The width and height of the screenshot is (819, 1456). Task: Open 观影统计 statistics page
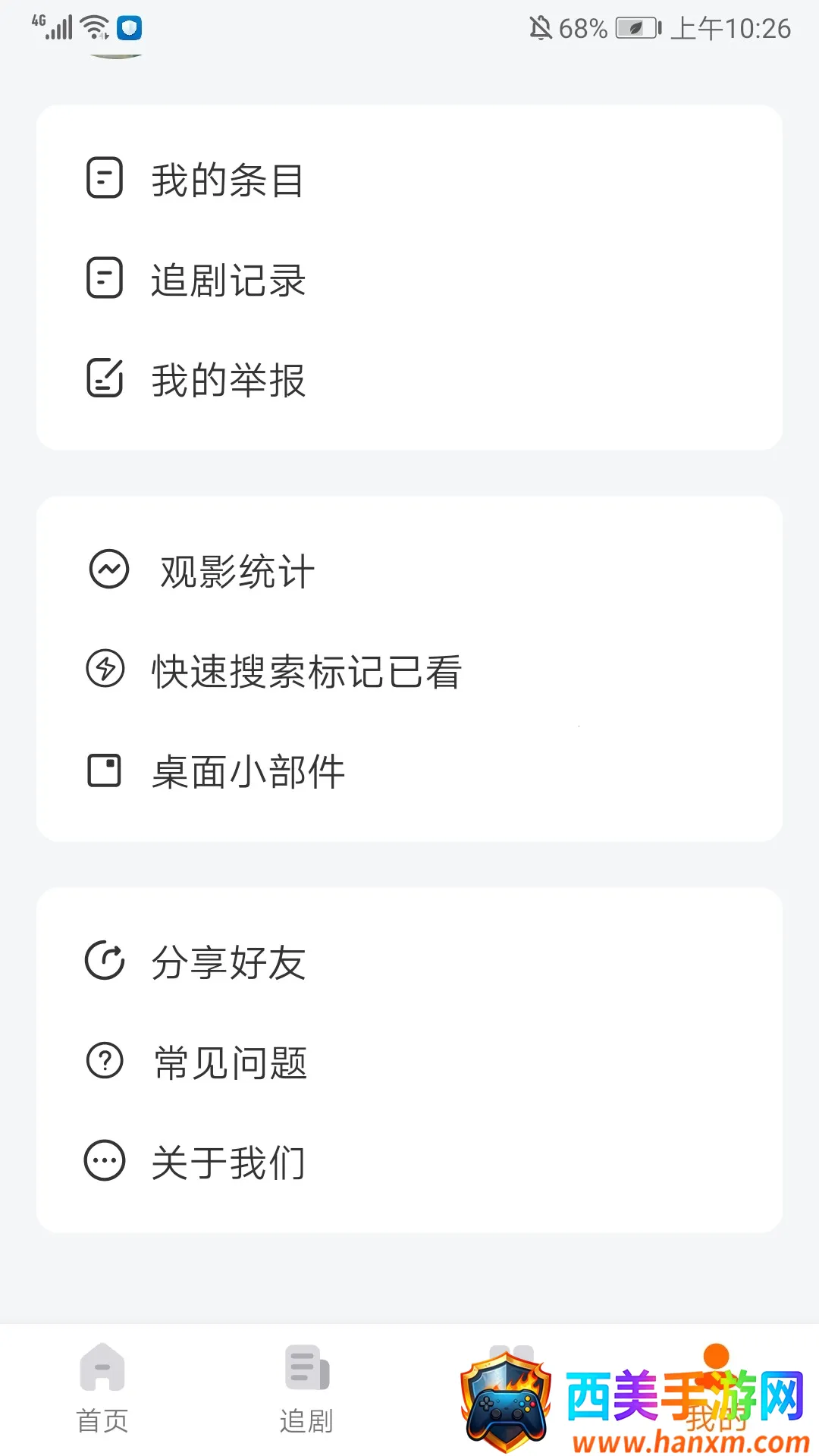(235, 573)
